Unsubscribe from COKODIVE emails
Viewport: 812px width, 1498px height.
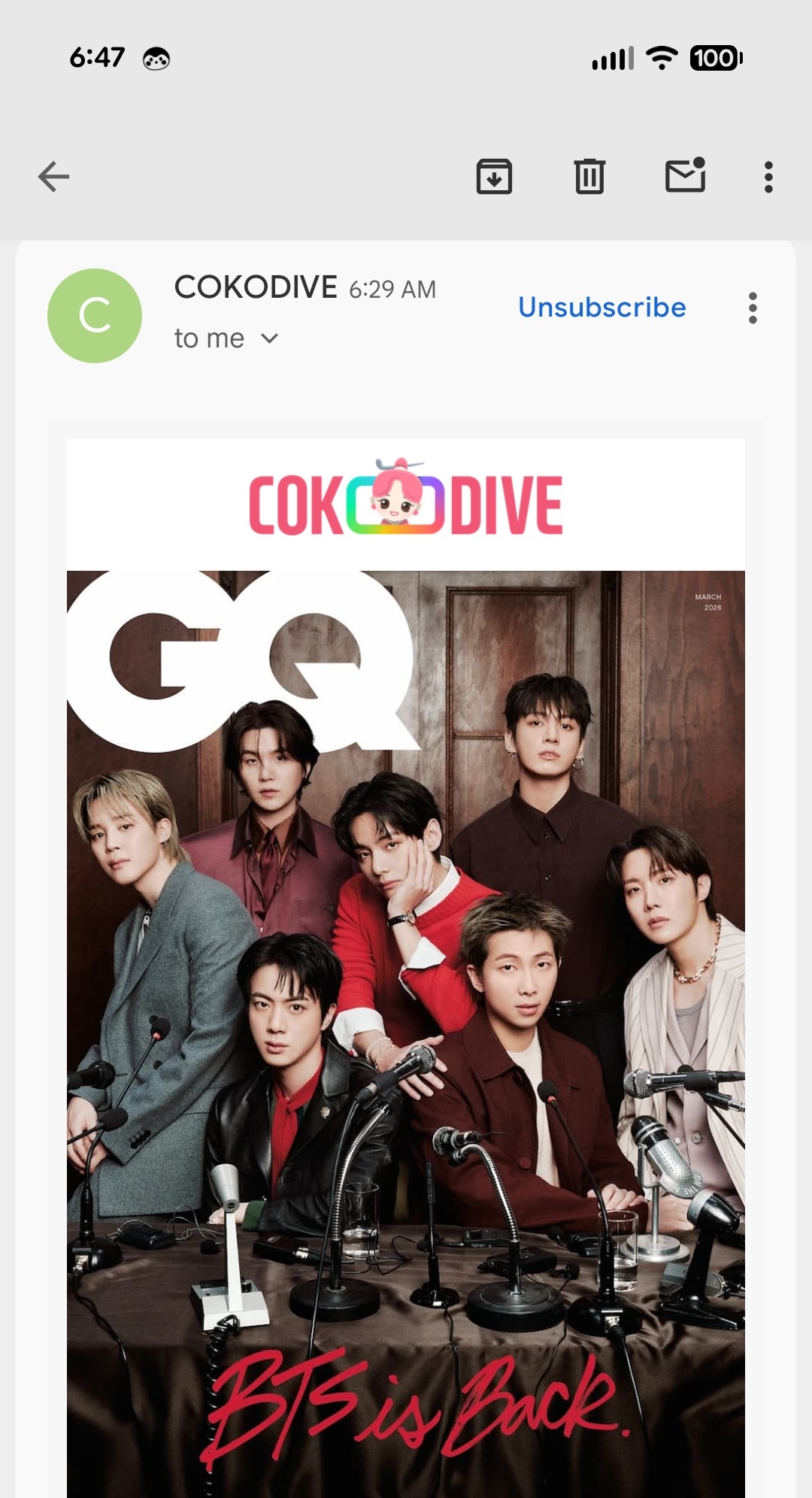[x=601, y=308]
